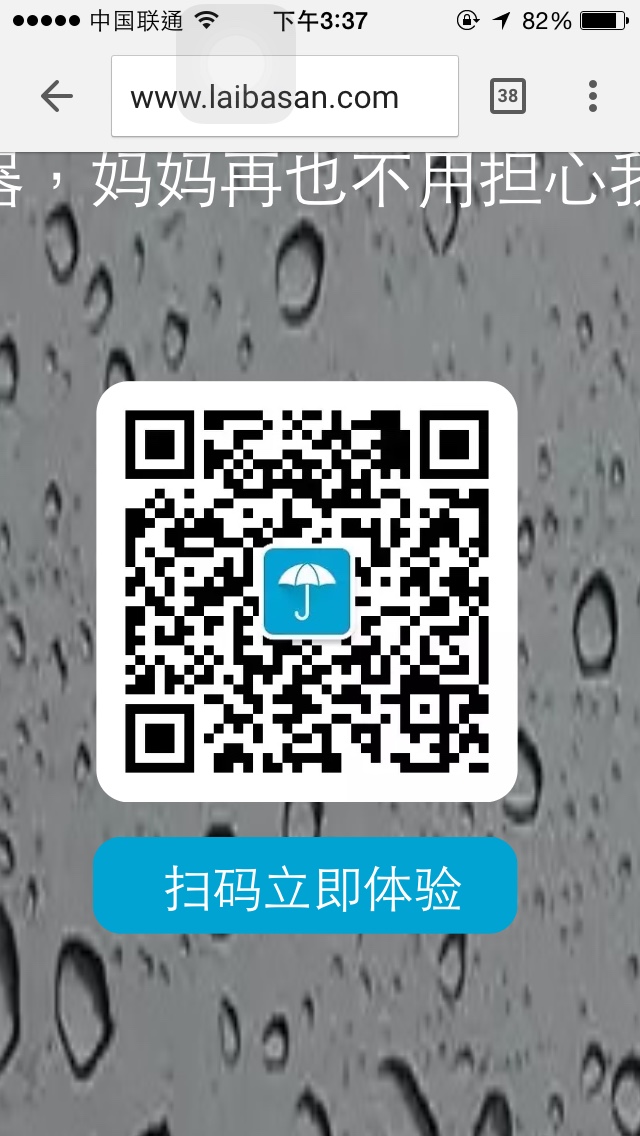
Task: Open the tab switcher showing 38 tabs
Action: 508,96
